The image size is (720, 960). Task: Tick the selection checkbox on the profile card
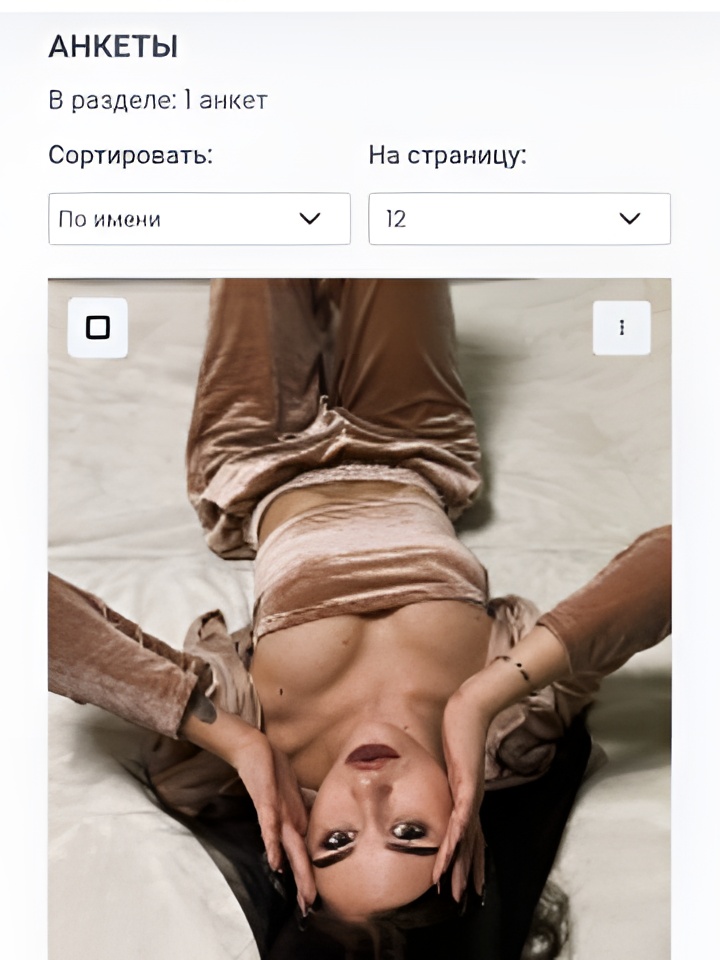click(x=98, y=328)
